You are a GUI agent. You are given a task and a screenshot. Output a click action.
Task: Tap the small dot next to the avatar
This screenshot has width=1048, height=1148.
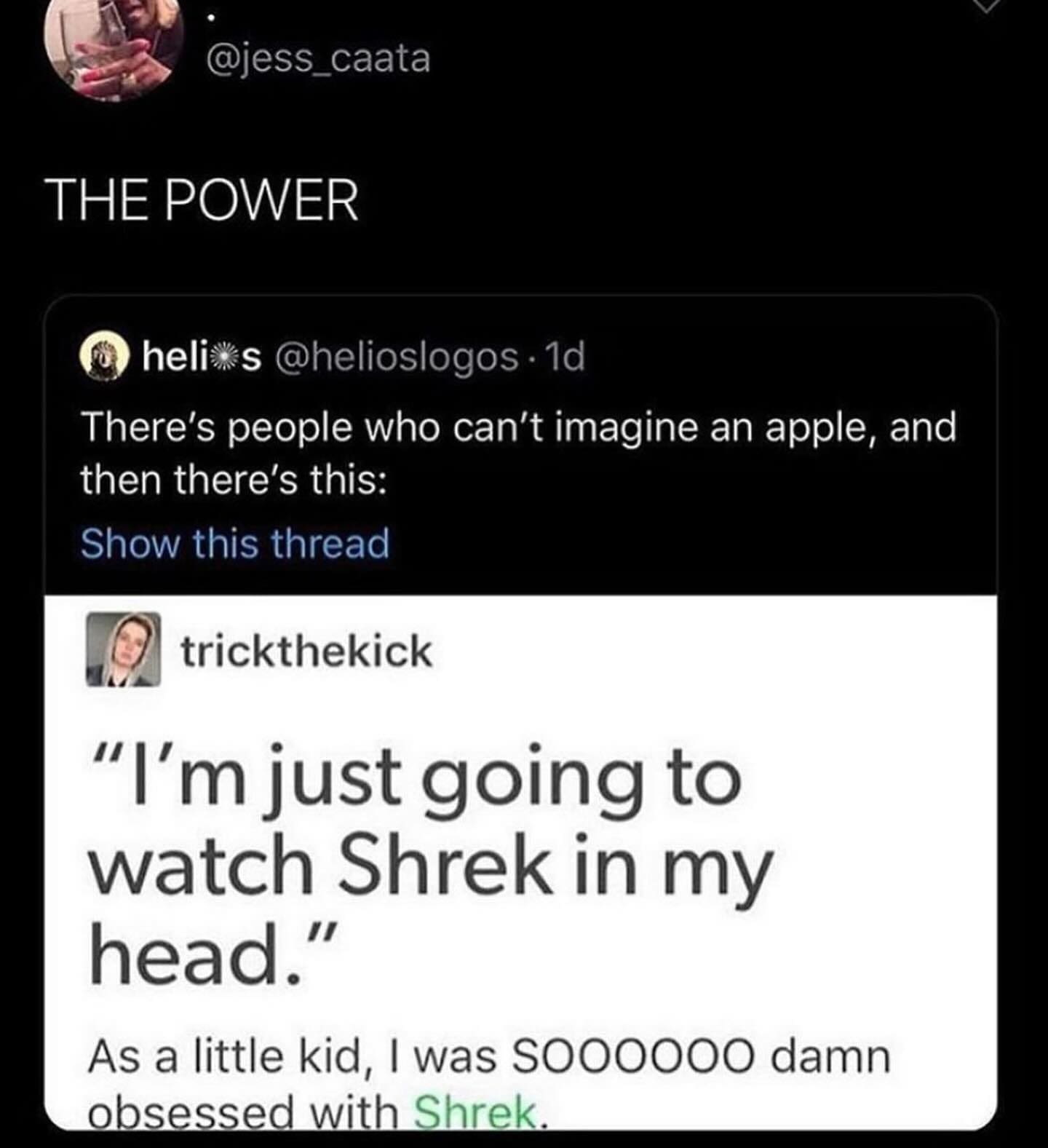(x=210, y=18)
